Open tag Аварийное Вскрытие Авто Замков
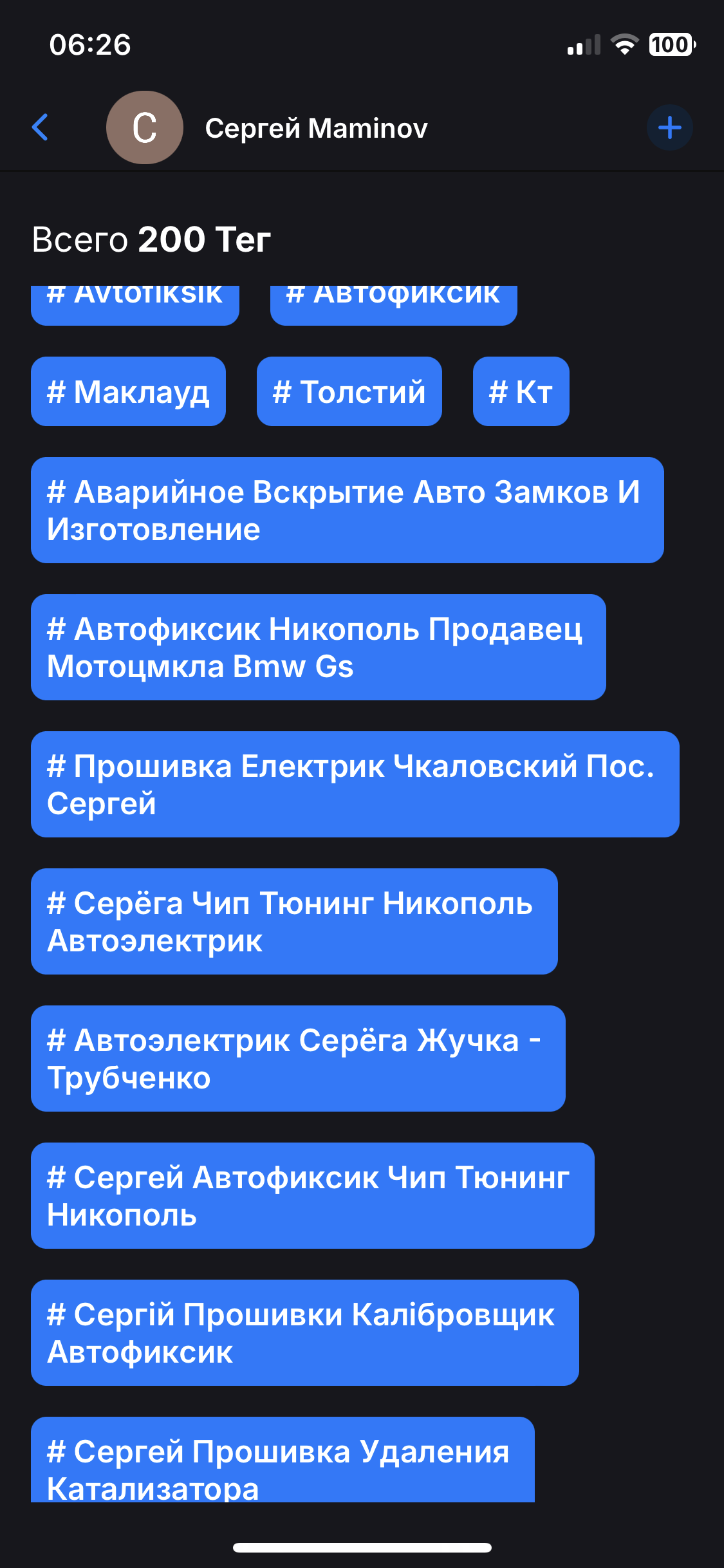The image size is (724, 1568). (347, 510)
